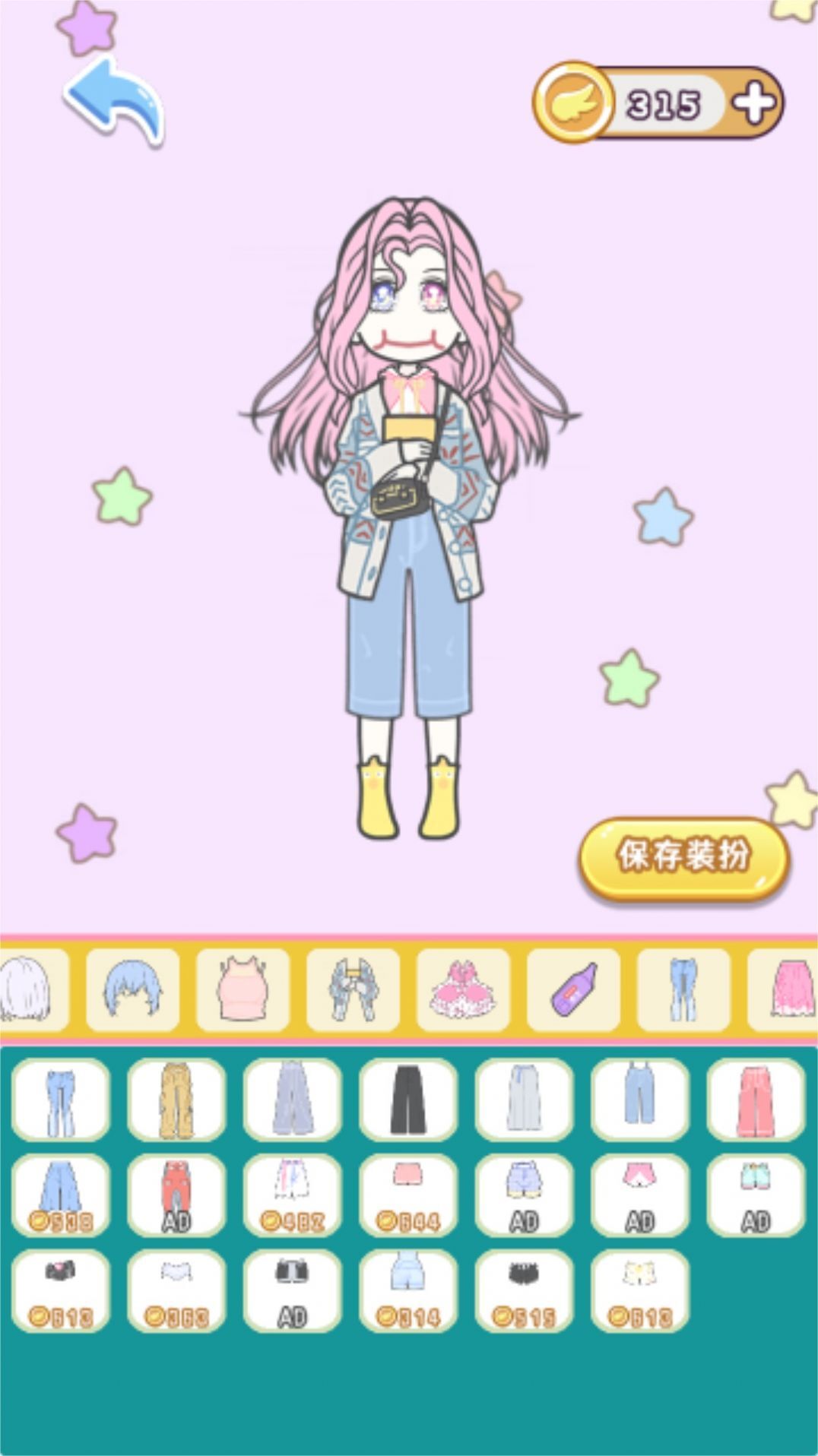Add more coins with the plus button

tap(754, 103)
